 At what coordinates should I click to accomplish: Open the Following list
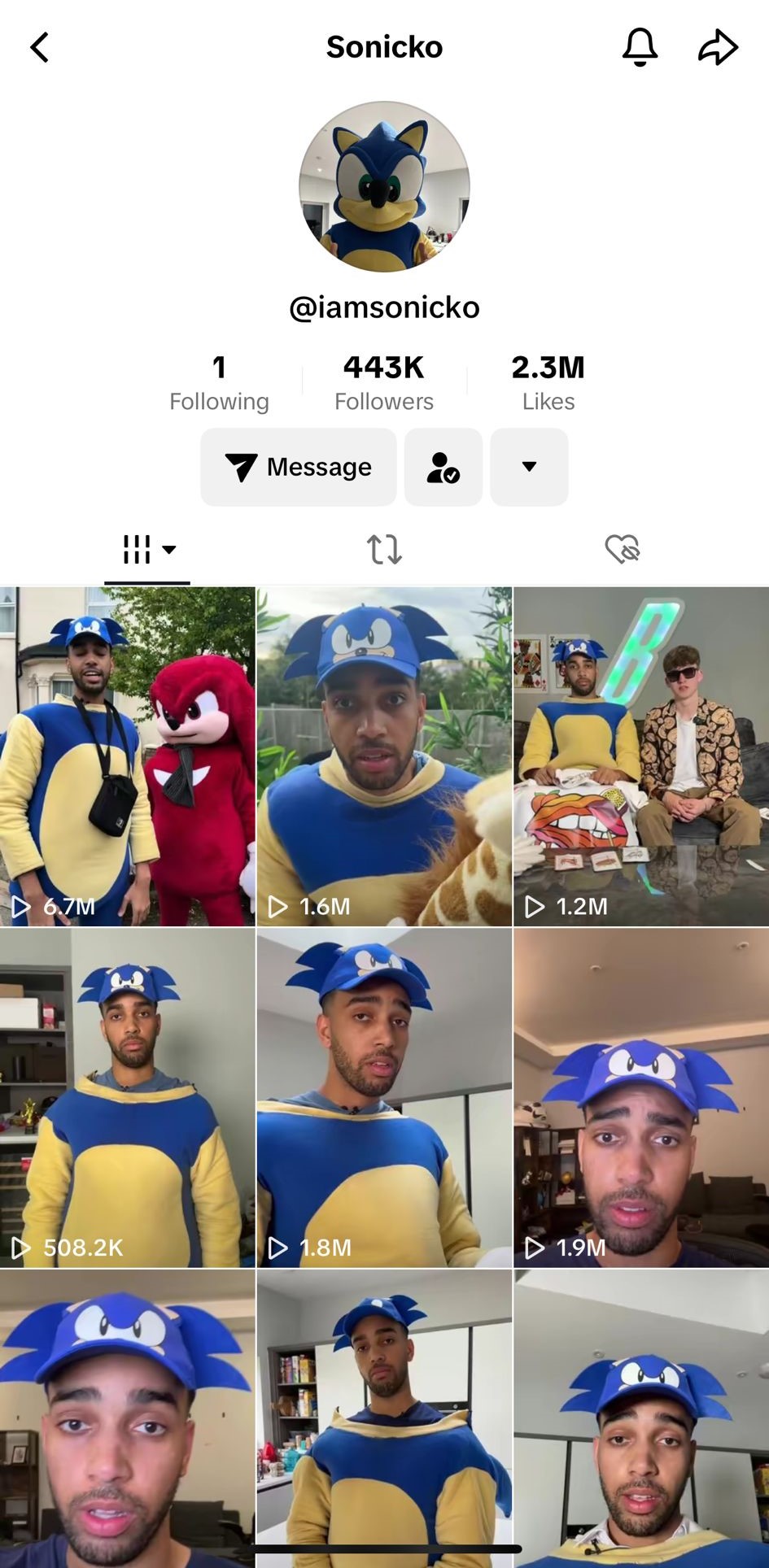(x=219, y=382)
